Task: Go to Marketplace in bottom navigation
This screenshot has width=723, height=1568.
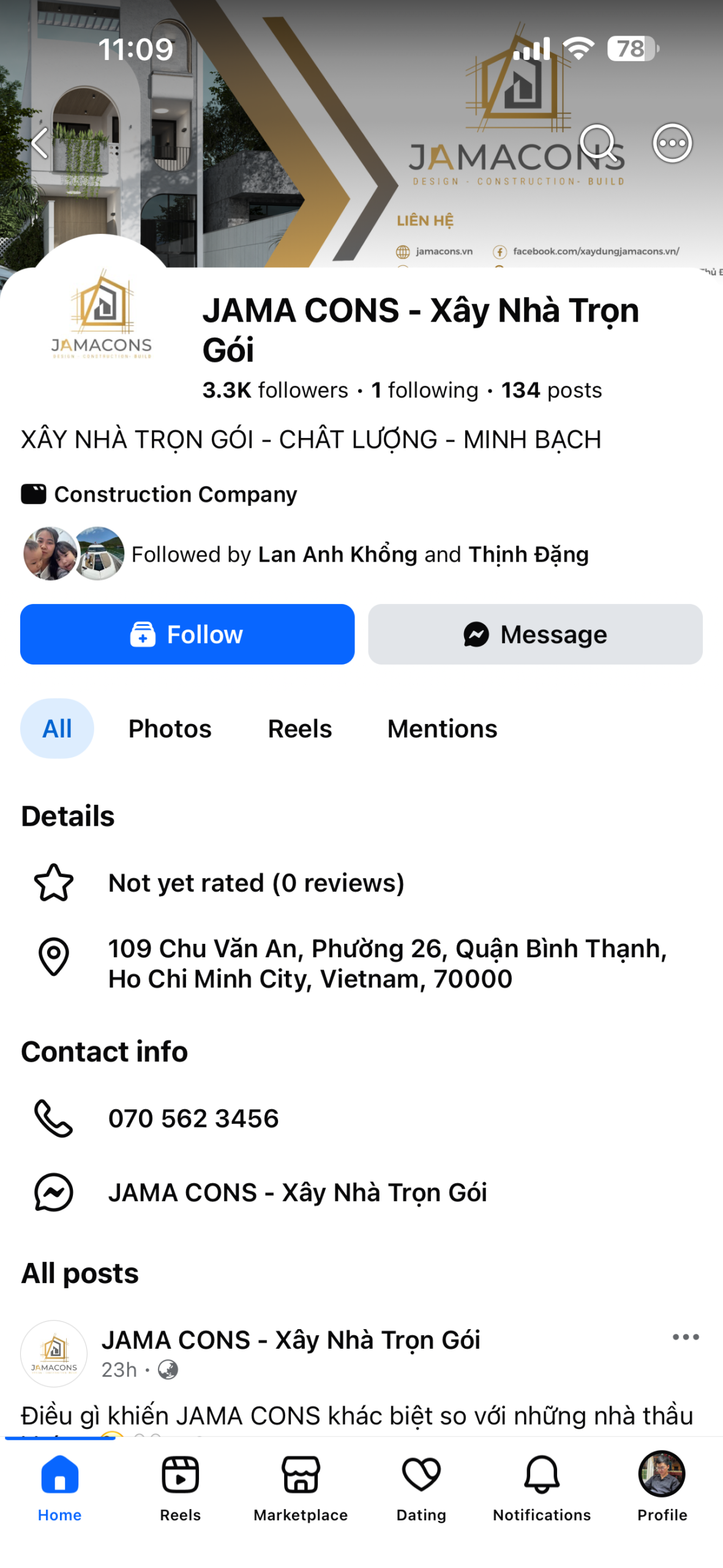Action: click(301, 1487)
